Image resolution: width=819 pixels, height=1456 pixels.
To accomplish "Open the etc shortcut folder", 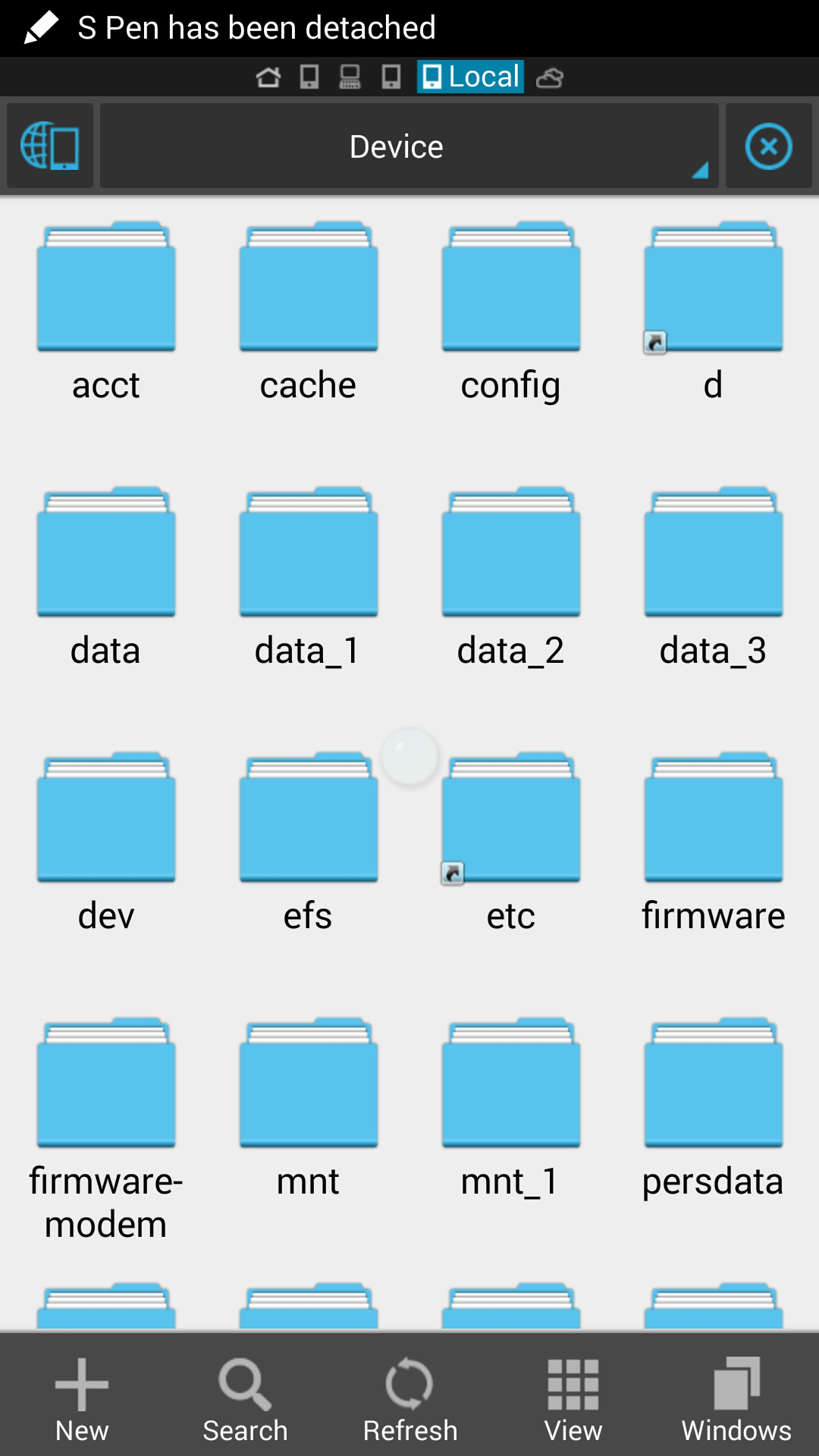I will click(x=511, y=818).
